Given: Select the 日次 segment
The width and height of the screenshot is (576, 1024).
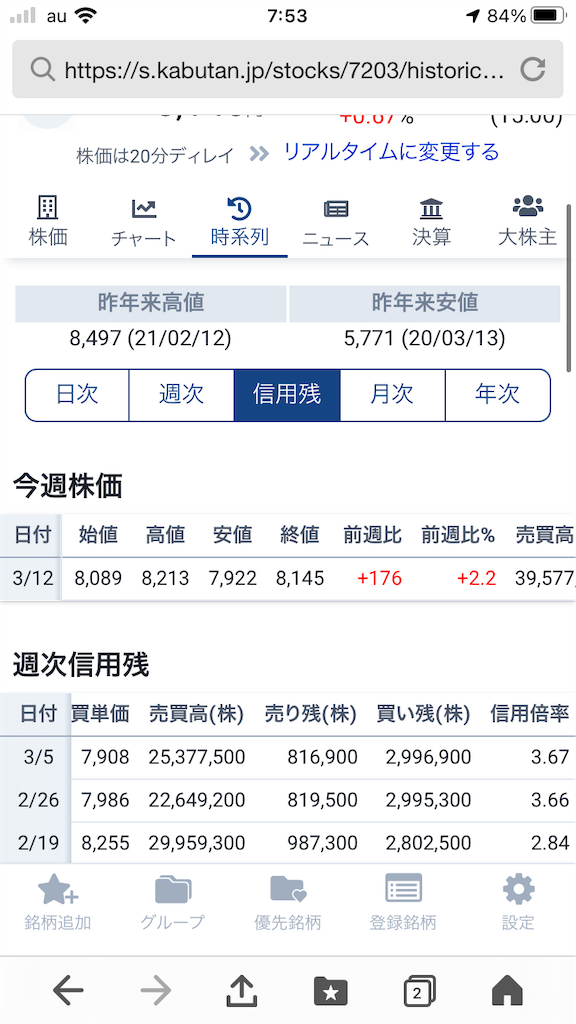Looking at the screenshot, I should pyautogui.click(x=77, y=395).
